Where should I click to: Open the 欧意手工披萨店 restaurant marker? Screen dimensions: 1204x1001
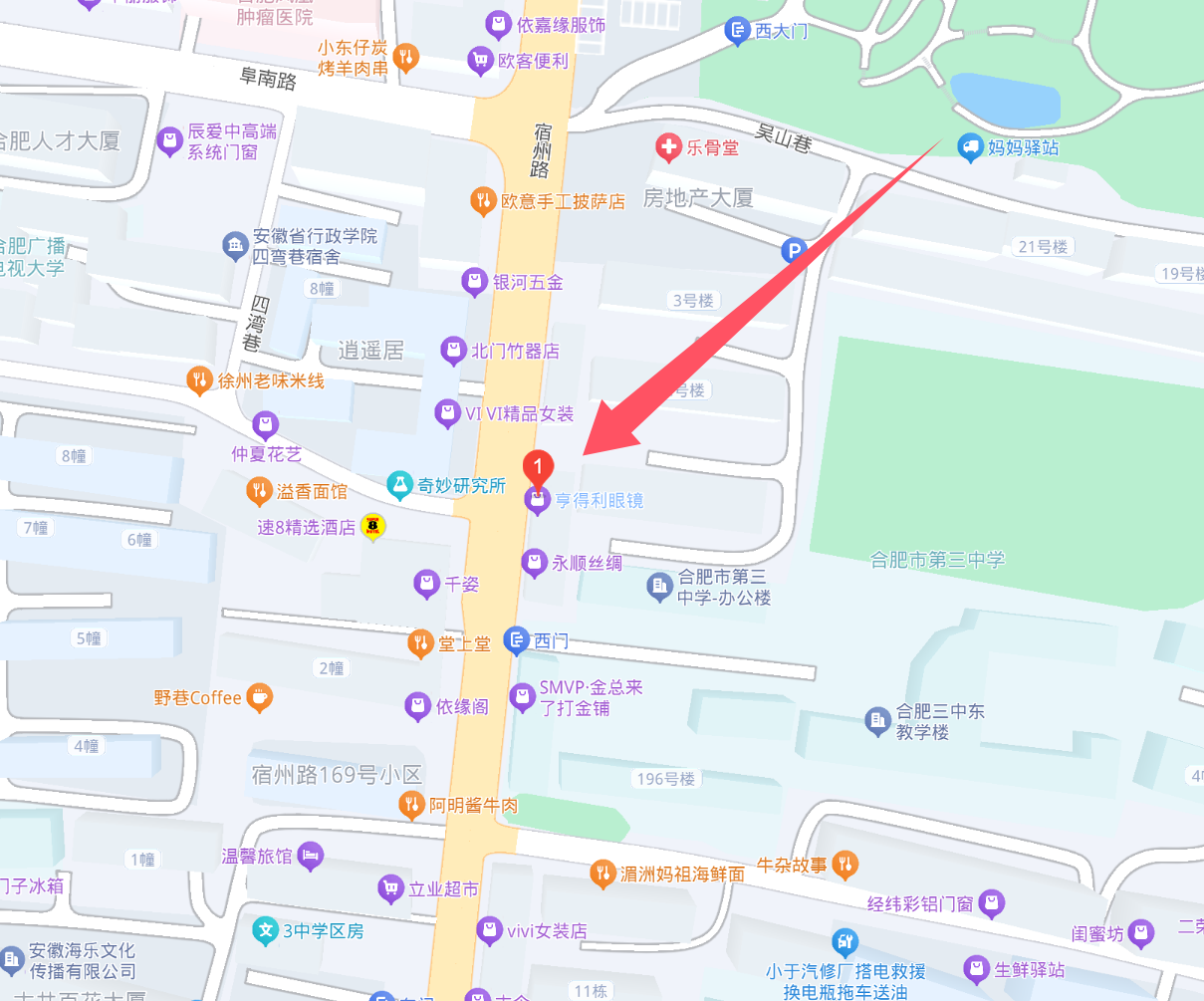[483, 201]
